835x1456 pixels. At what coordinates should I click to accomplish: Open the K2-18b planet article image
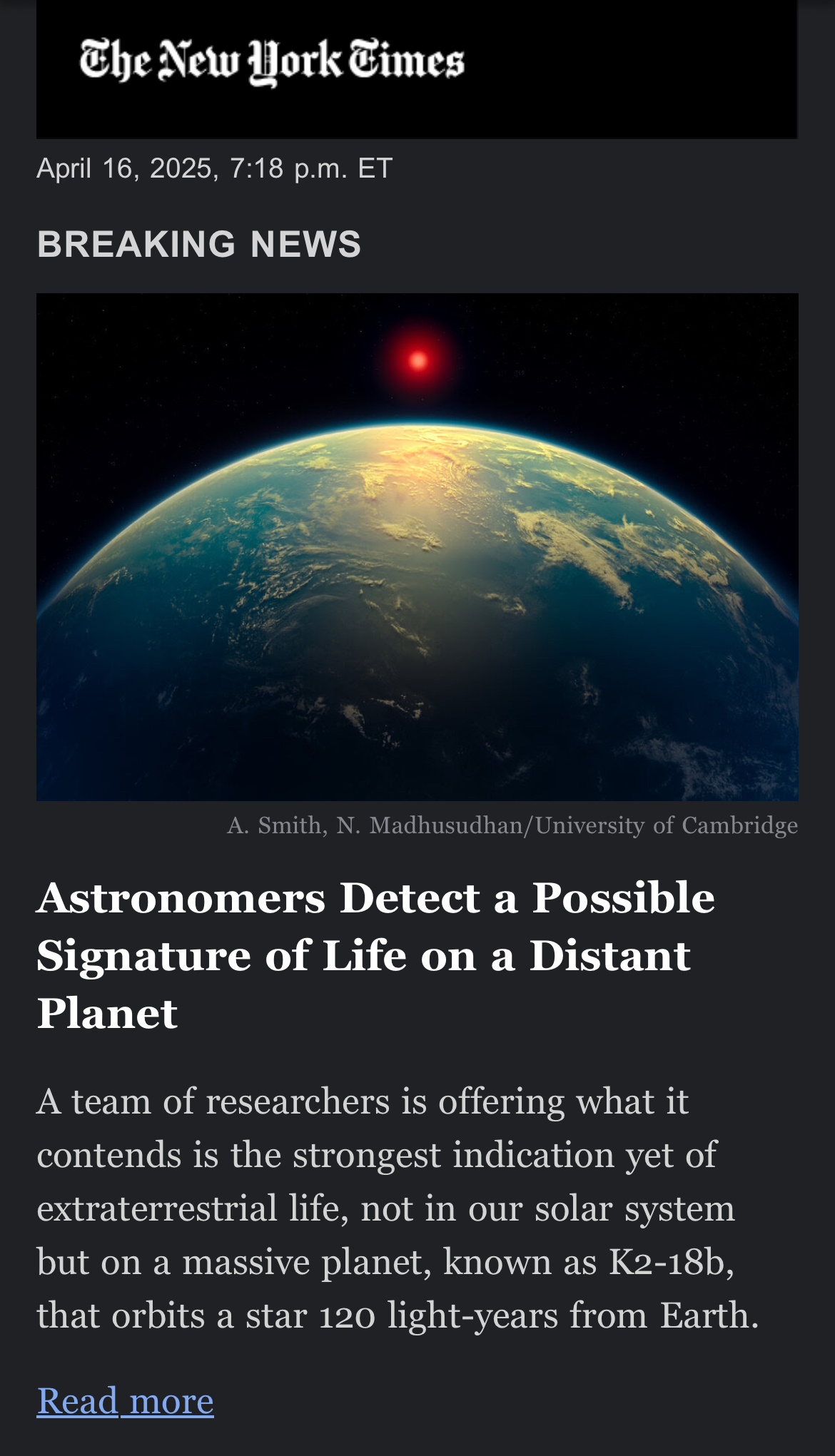(417, 546)
